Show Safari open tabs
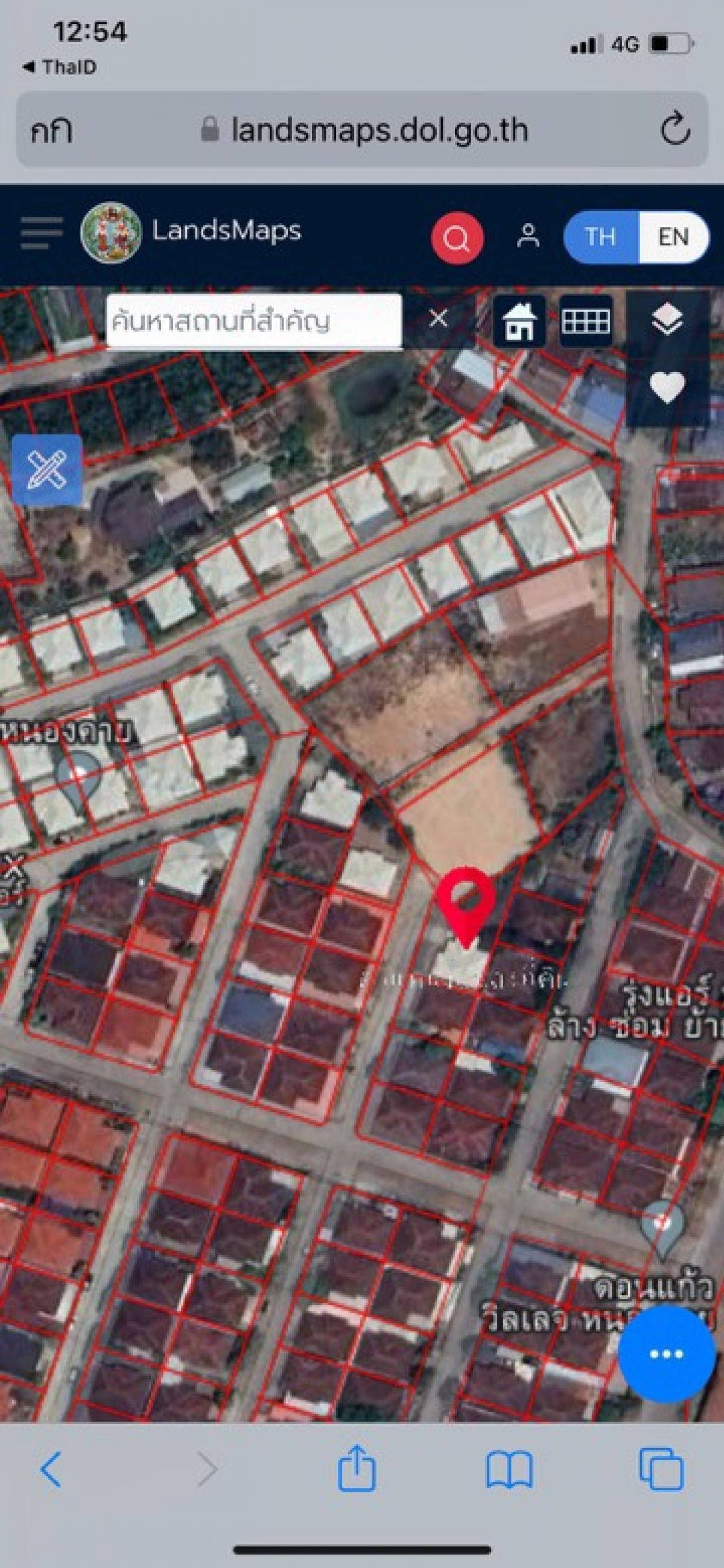 (661, 1469)
